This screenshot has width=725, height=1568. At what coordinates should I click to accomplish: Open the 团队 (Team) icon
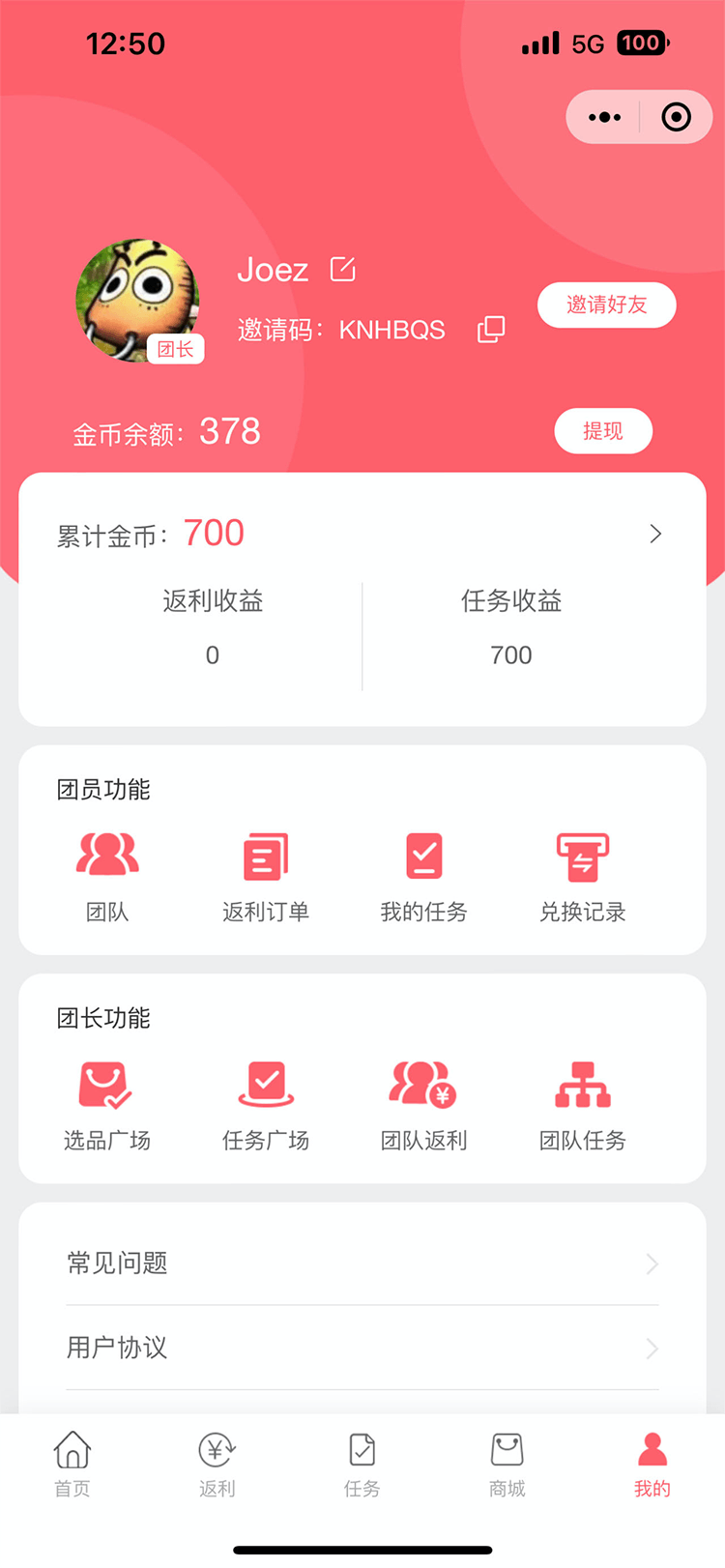[x=106, y=856]
